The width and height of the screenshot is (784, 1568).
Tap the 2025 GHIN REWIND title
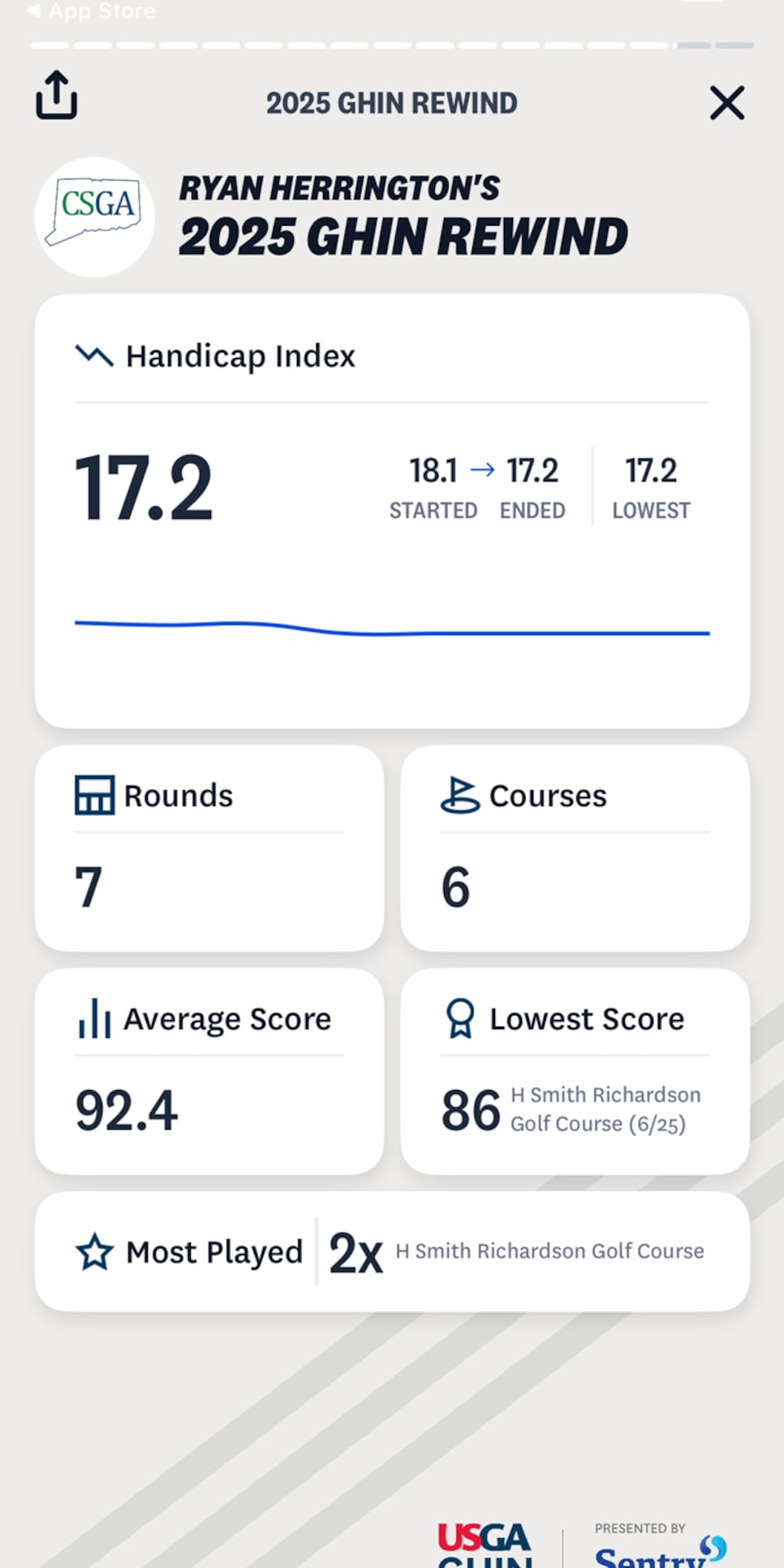click(x=392, y=102)
